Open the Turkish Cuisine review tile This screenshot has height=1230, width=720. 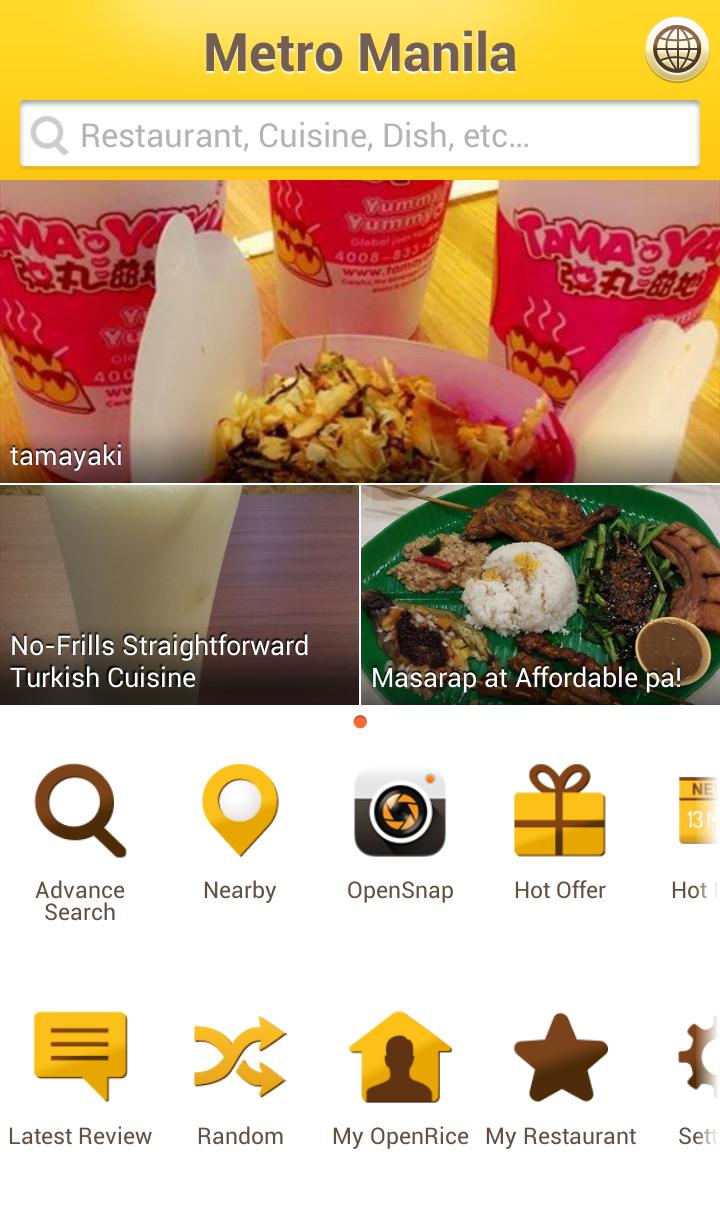179,595
